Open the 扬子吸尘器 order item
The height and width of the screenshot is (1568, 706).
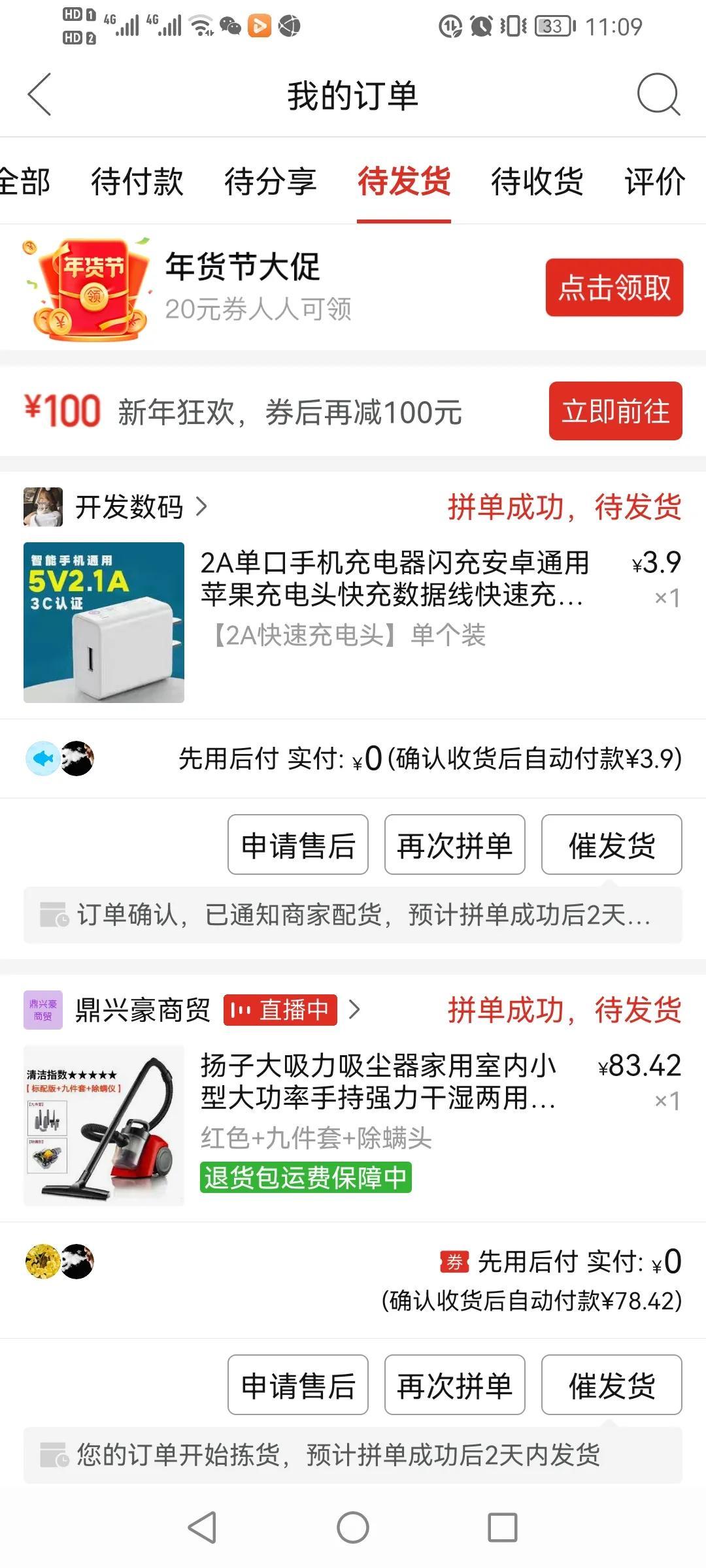pyautogui.click(x=353, y=1125)
